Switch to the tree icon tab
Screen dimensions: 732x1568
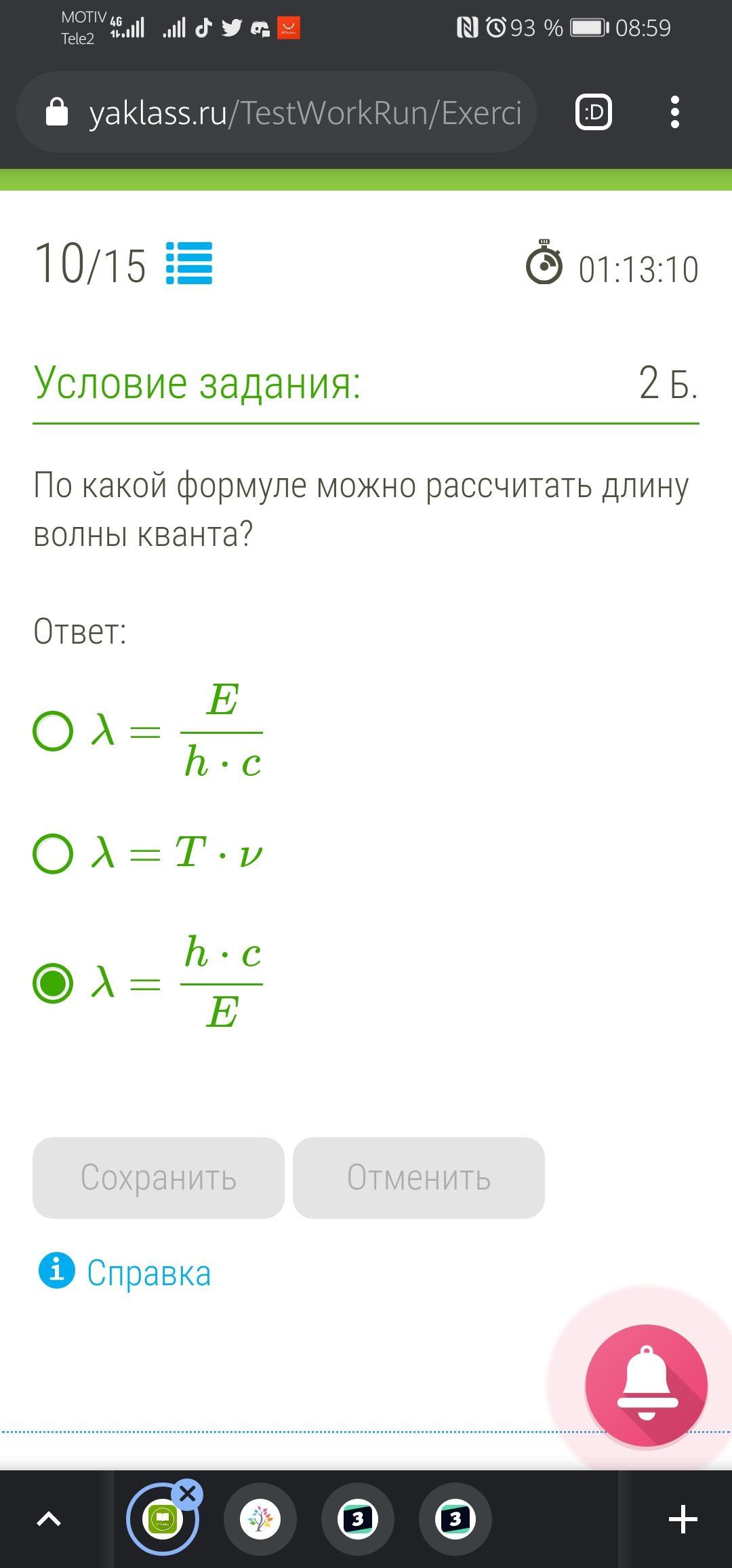coord(260,1519)
